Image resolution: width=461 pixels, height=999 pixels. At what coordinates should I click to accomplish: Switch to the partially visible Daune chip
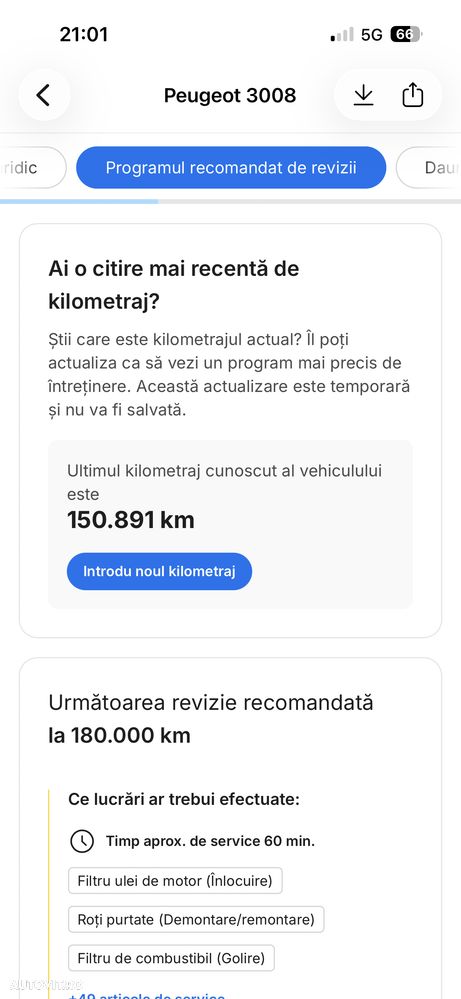430,168
